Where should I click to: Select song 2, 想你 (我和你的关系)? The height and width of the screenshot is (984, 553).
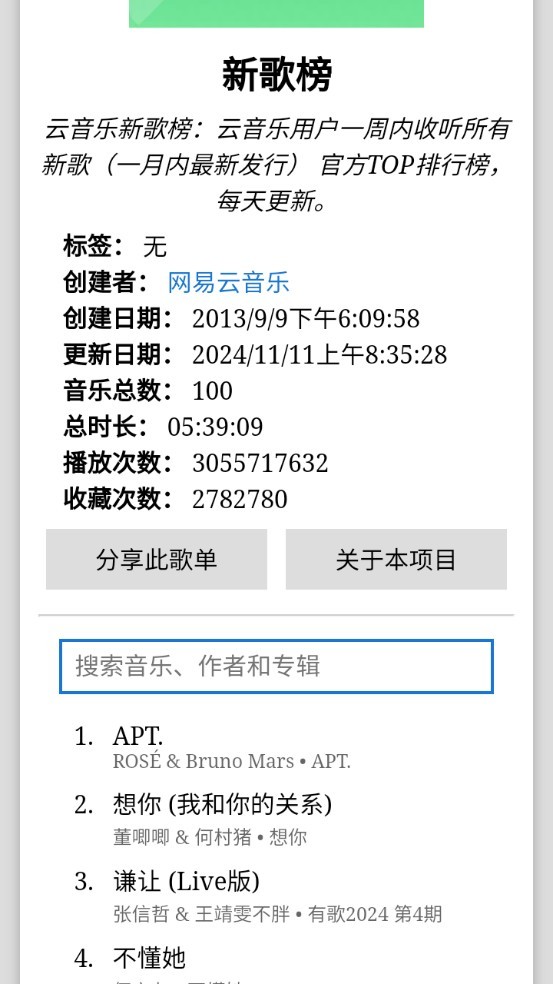coord(276,819)
